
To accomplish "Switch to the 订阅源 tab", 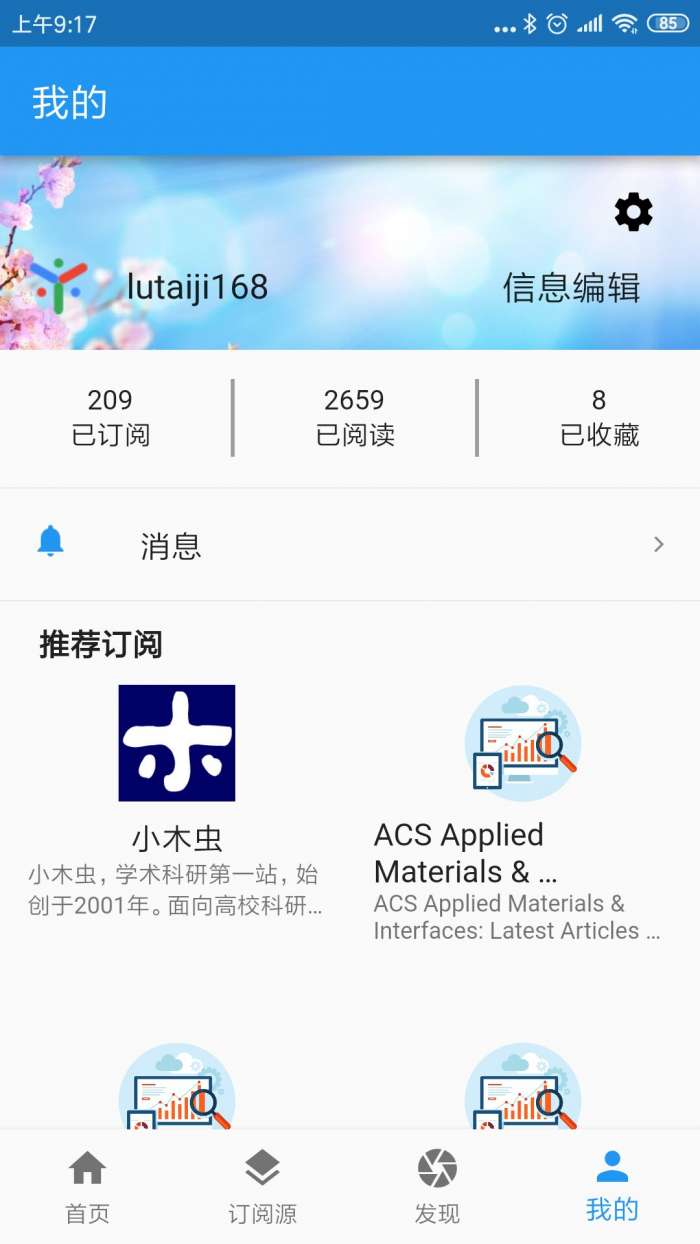I will point(262,1186).
